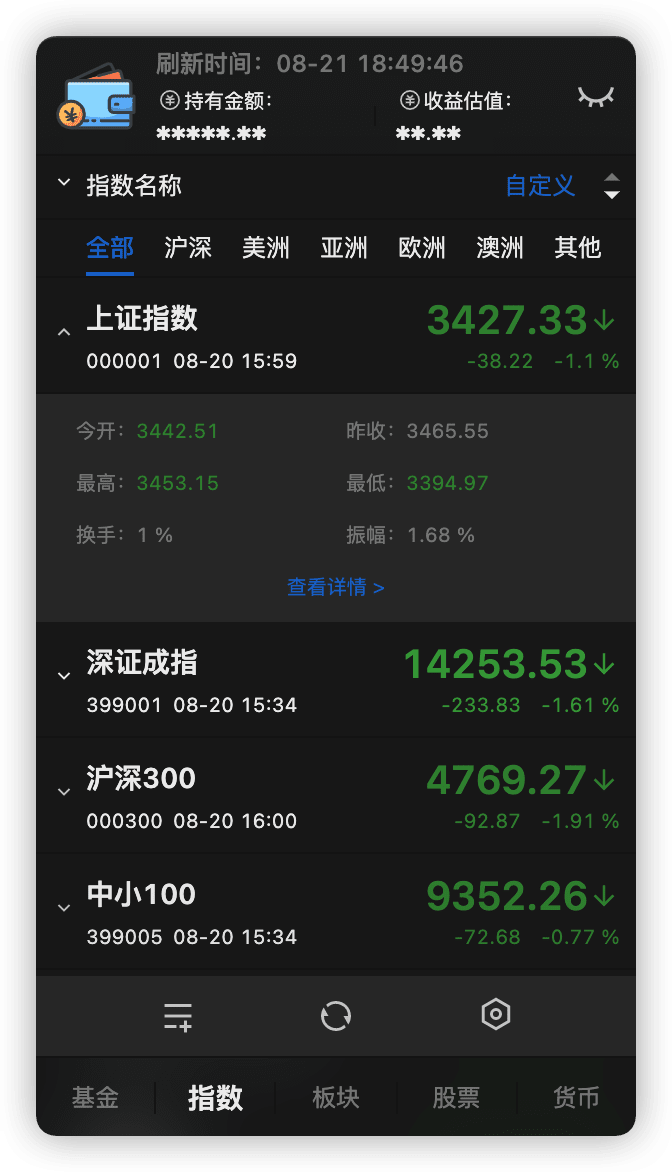Switch to the 欧洲 tab
Viewport: 672px width, 1172px height.
pos(422,248)
